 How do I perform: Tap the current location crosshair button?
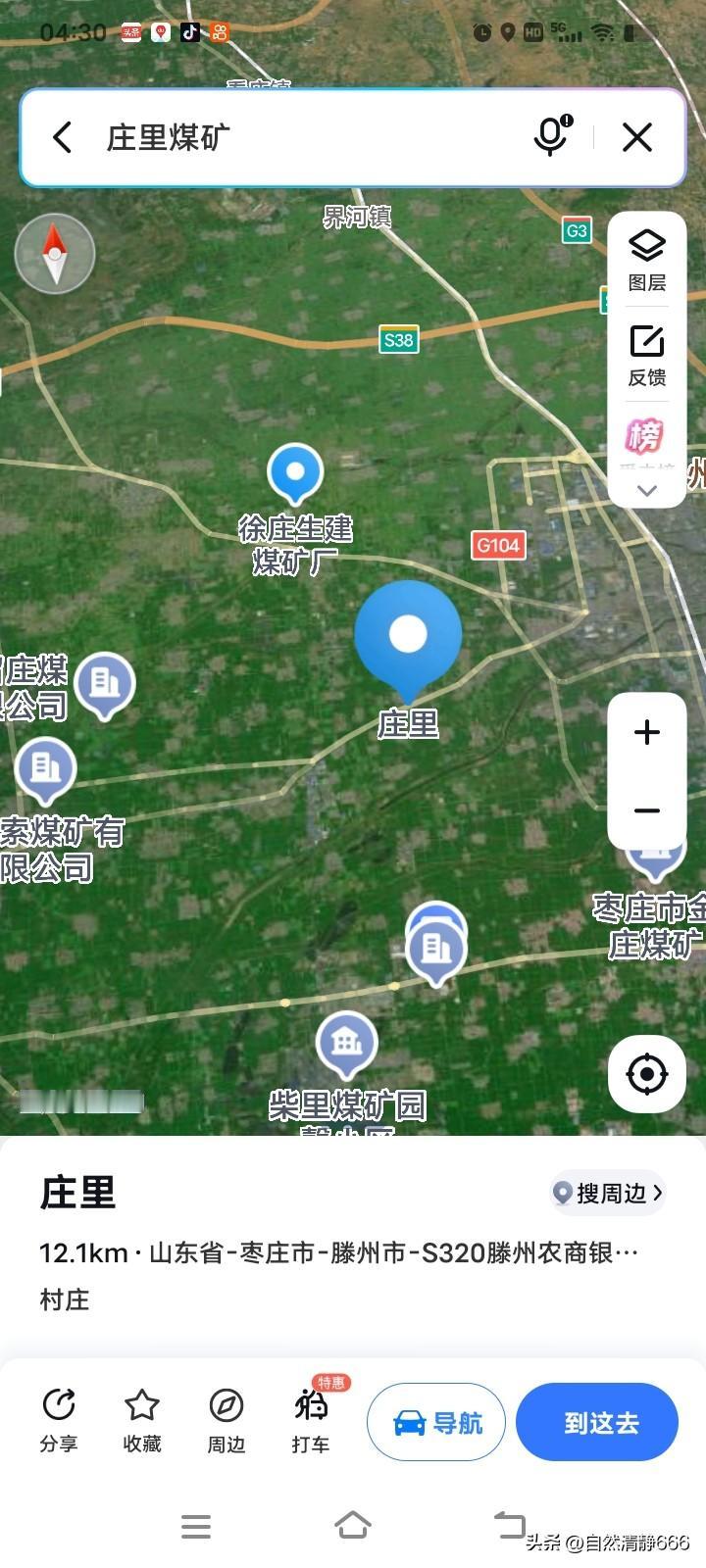(646, 1074)
